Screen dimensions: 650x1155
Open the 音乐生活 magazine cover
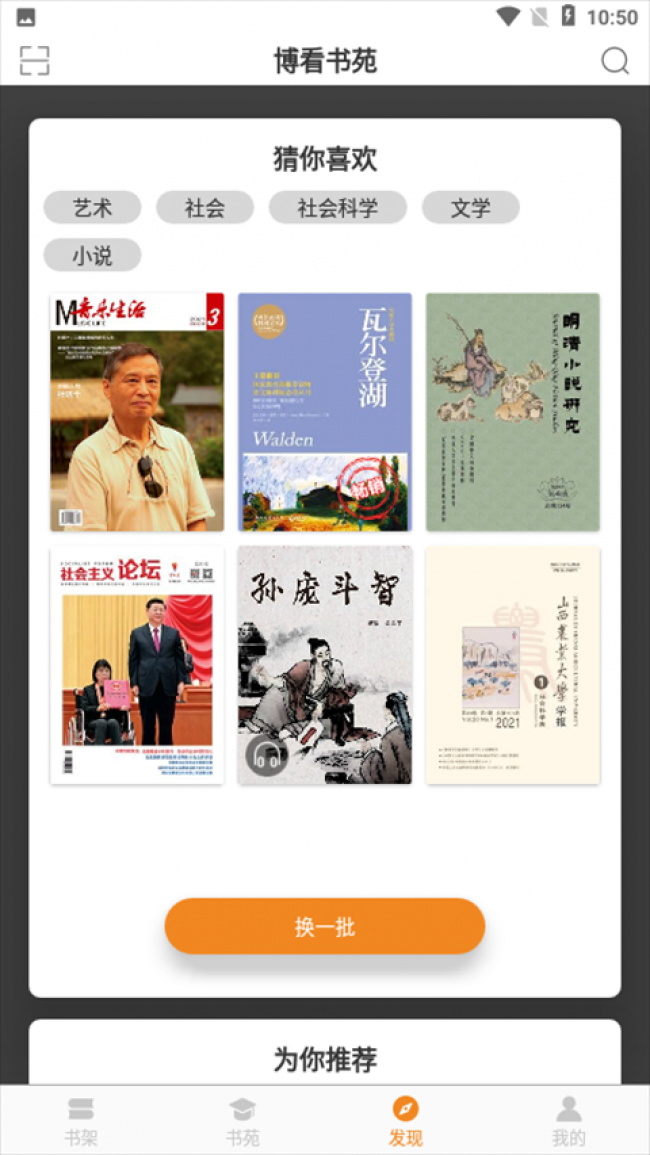pos(137,412)
